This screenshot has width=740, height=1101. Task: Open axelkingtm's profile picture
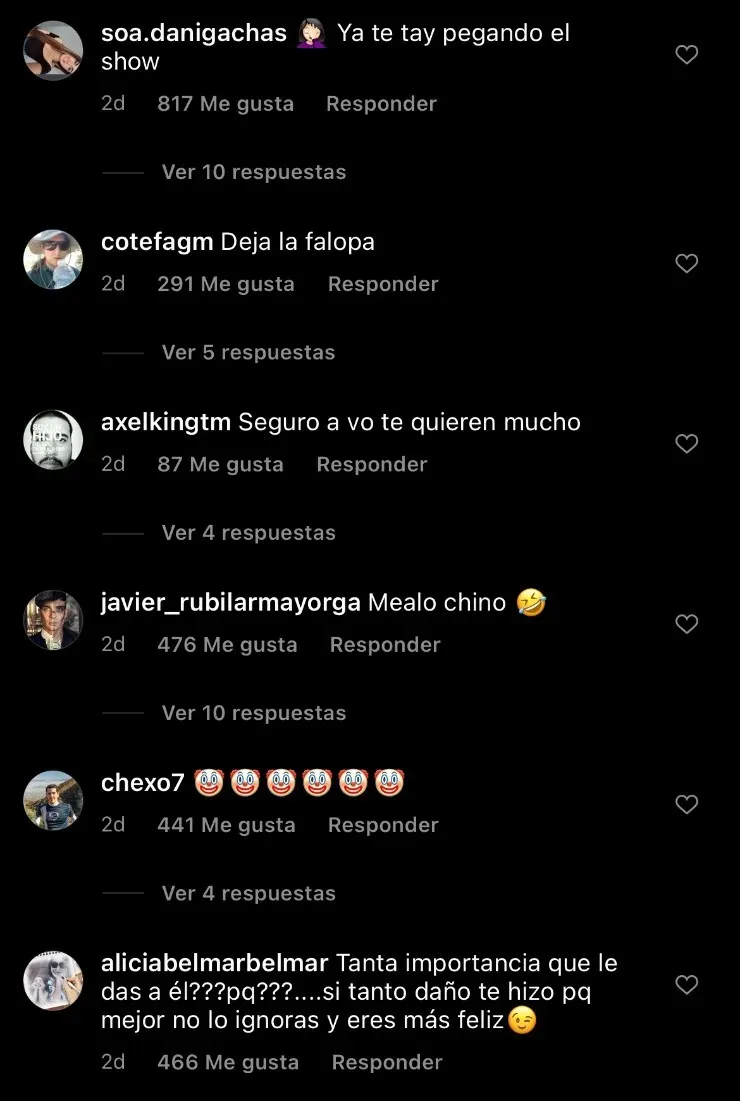click(x=53, y=440)
